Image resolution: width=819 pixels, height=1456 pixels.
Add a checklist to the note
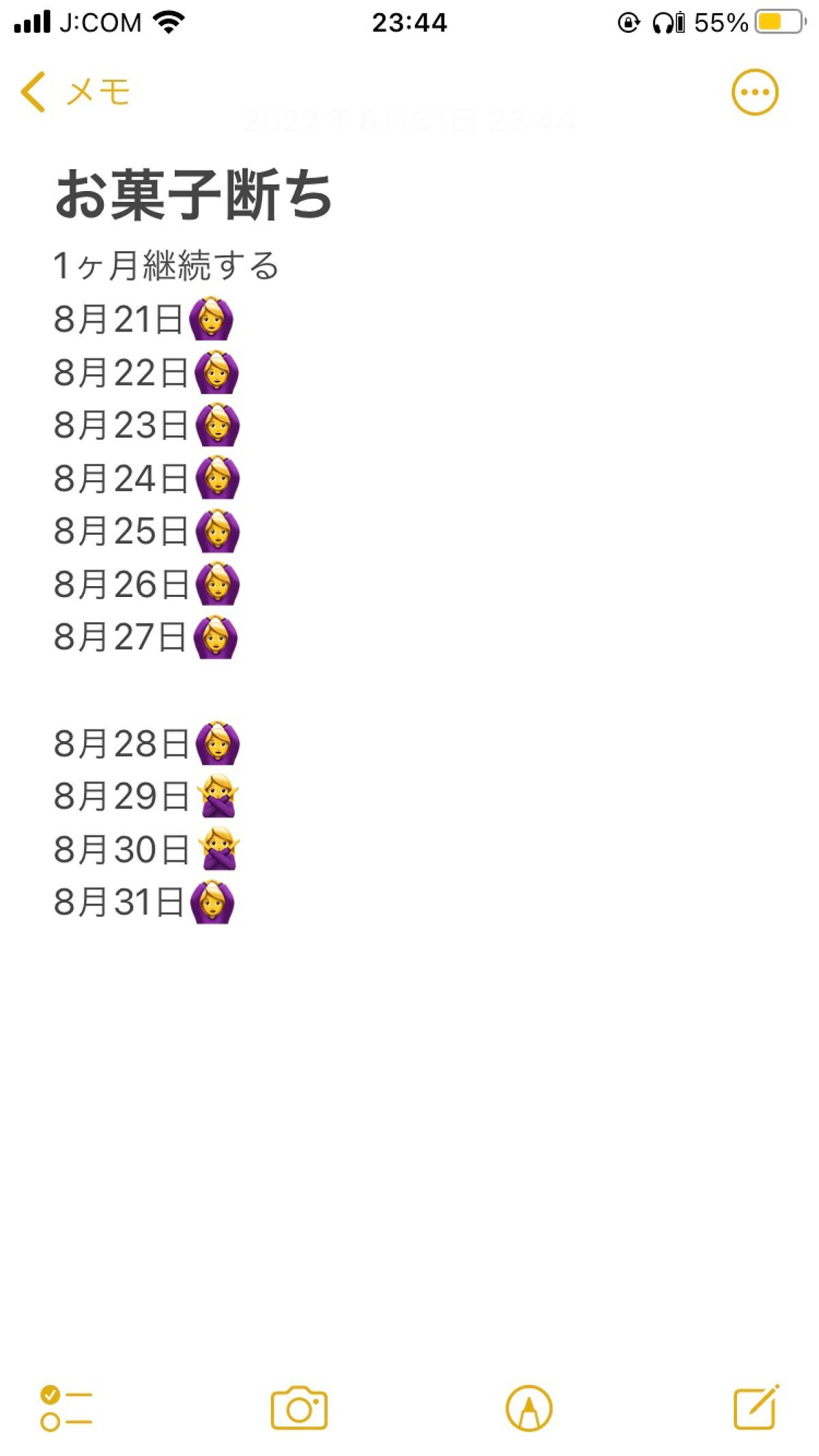coord(66,1408)
